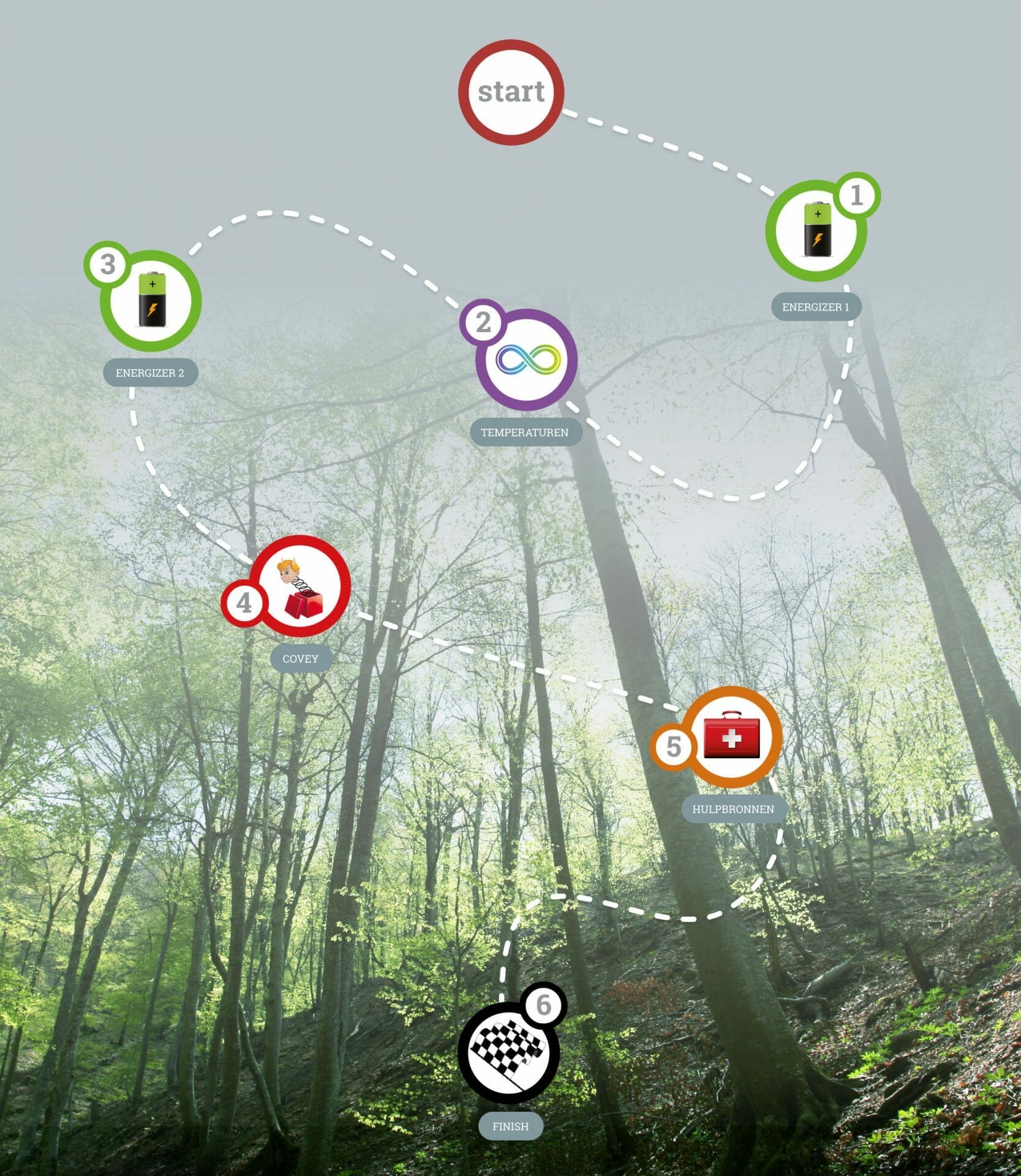This screenshot has height=1176, width=1021.
Task: Open step 6 Finish flag node
Action: coord(508,1052)
